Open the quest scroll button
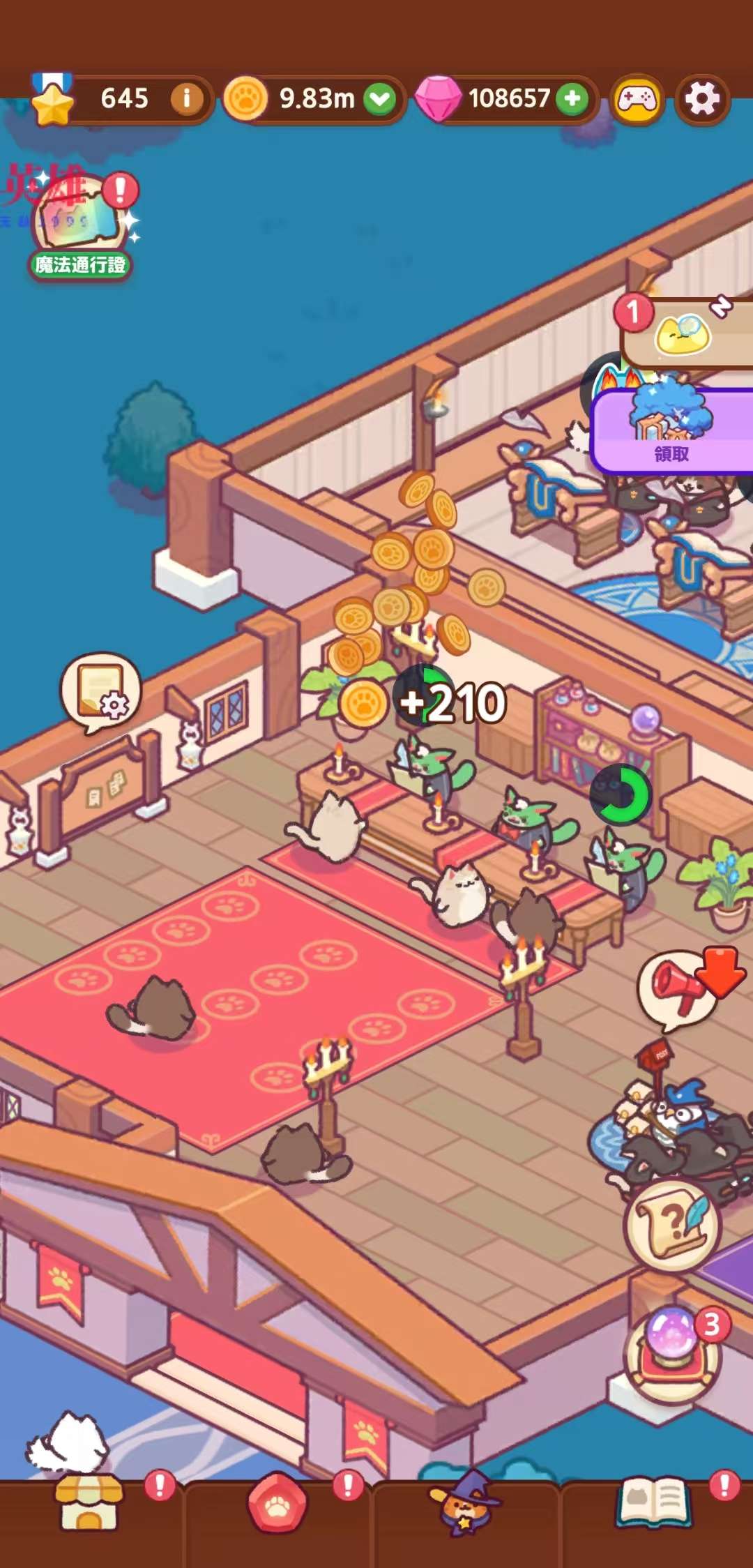The height and width of the screenshot is (1568, 753). click(x=671, y=1224)
